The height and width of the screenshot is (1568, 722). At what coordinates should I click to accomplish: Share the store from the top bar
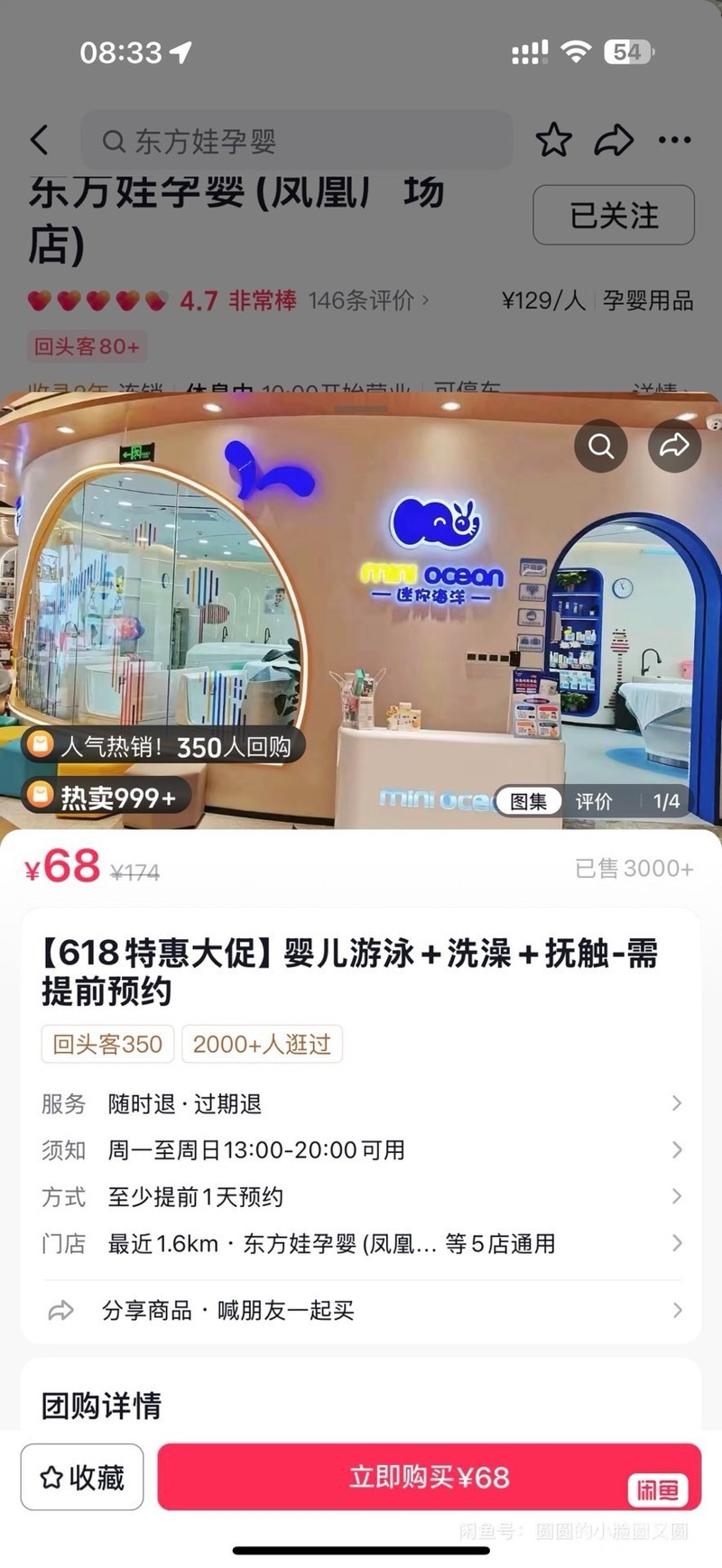coord(614,141)
